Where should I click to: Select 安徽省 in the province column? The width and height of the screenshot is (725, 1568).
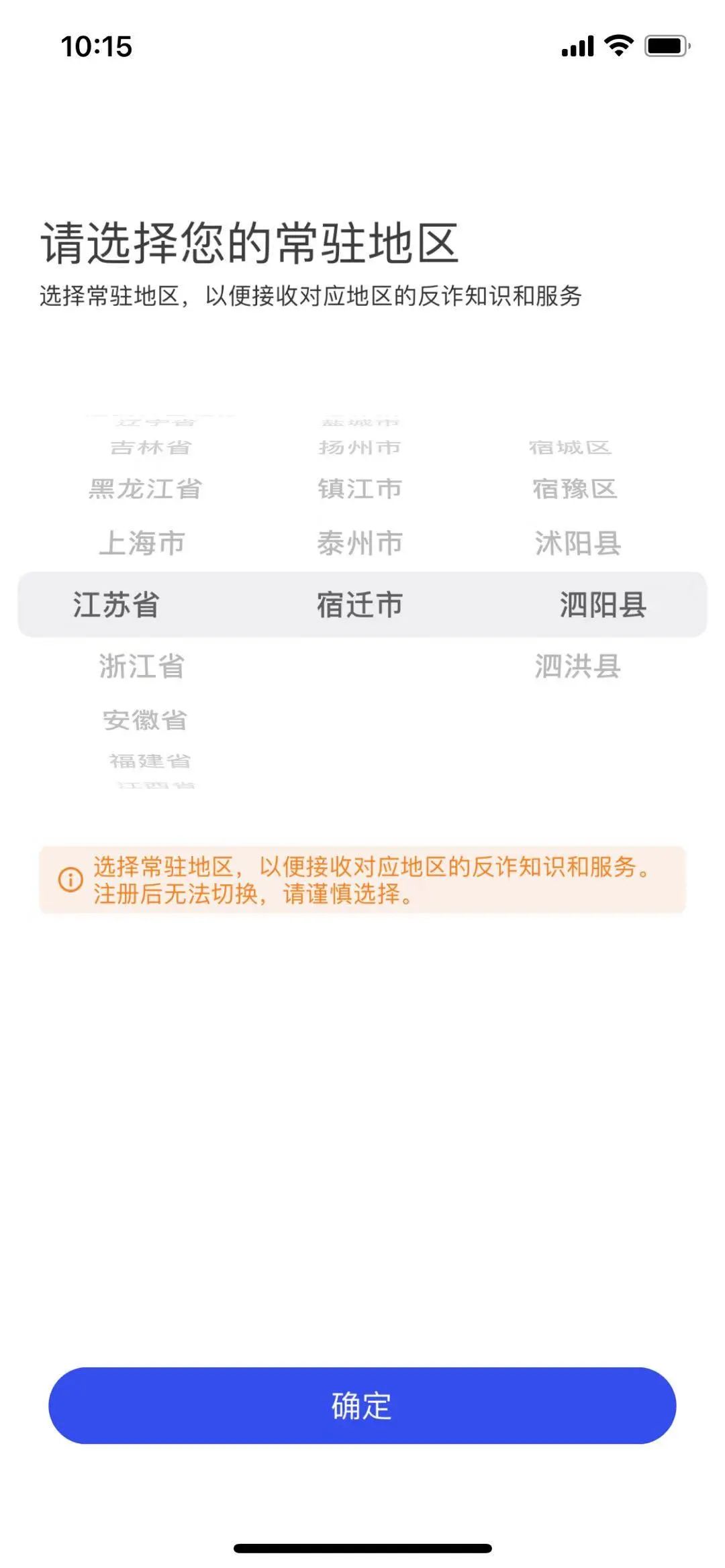pyautogui.click(x=145, y=720)
